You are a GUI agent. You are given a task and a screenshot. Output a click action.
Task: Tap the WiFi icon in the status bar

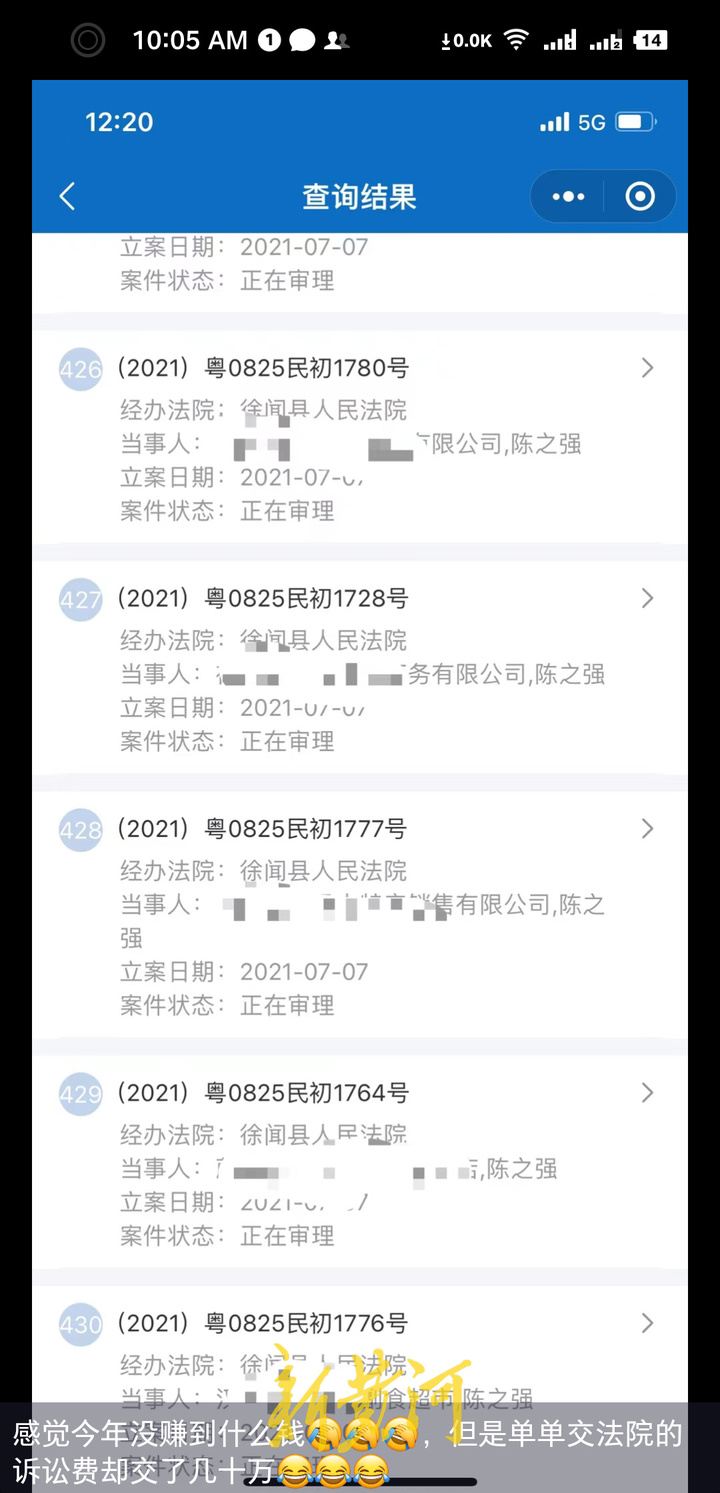[514, 39]
